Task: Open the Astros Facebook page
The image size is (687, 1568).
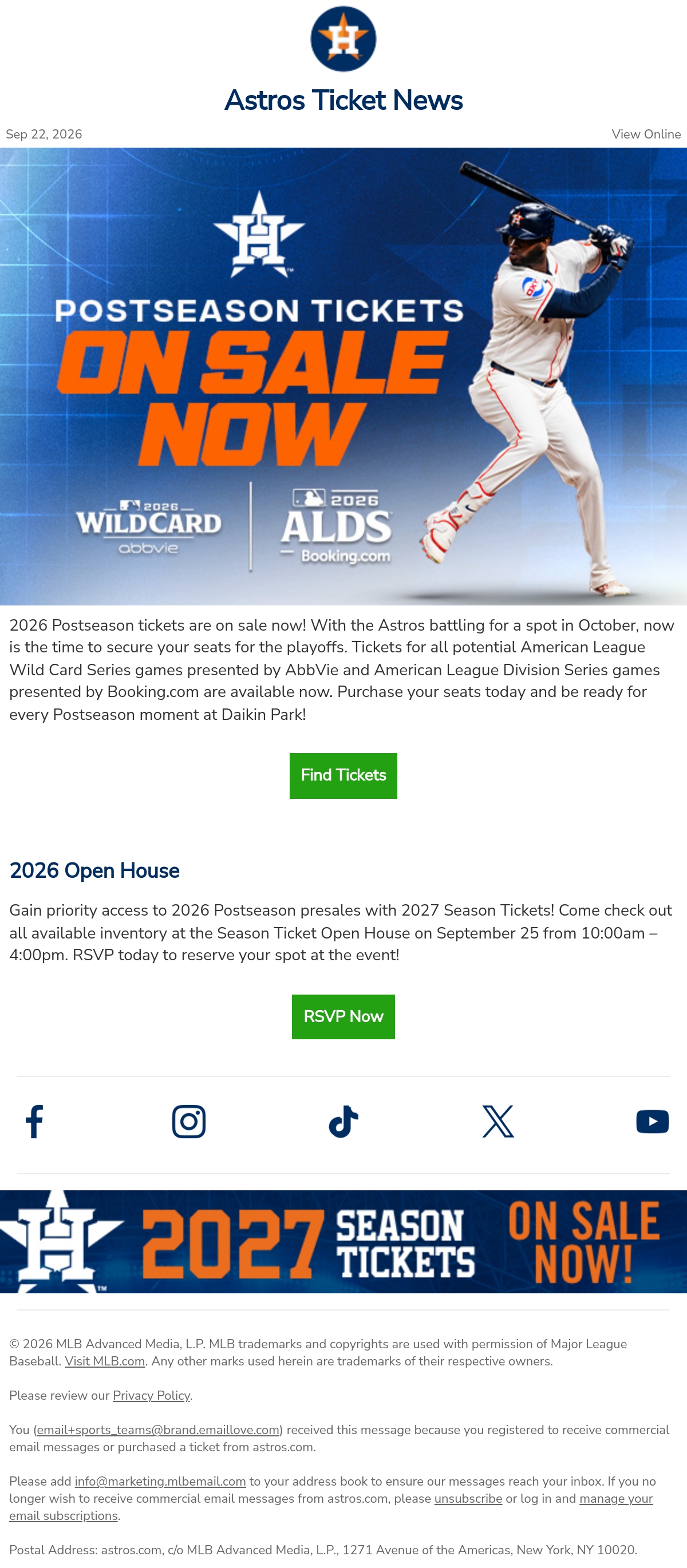Action: click(34, 1121)
